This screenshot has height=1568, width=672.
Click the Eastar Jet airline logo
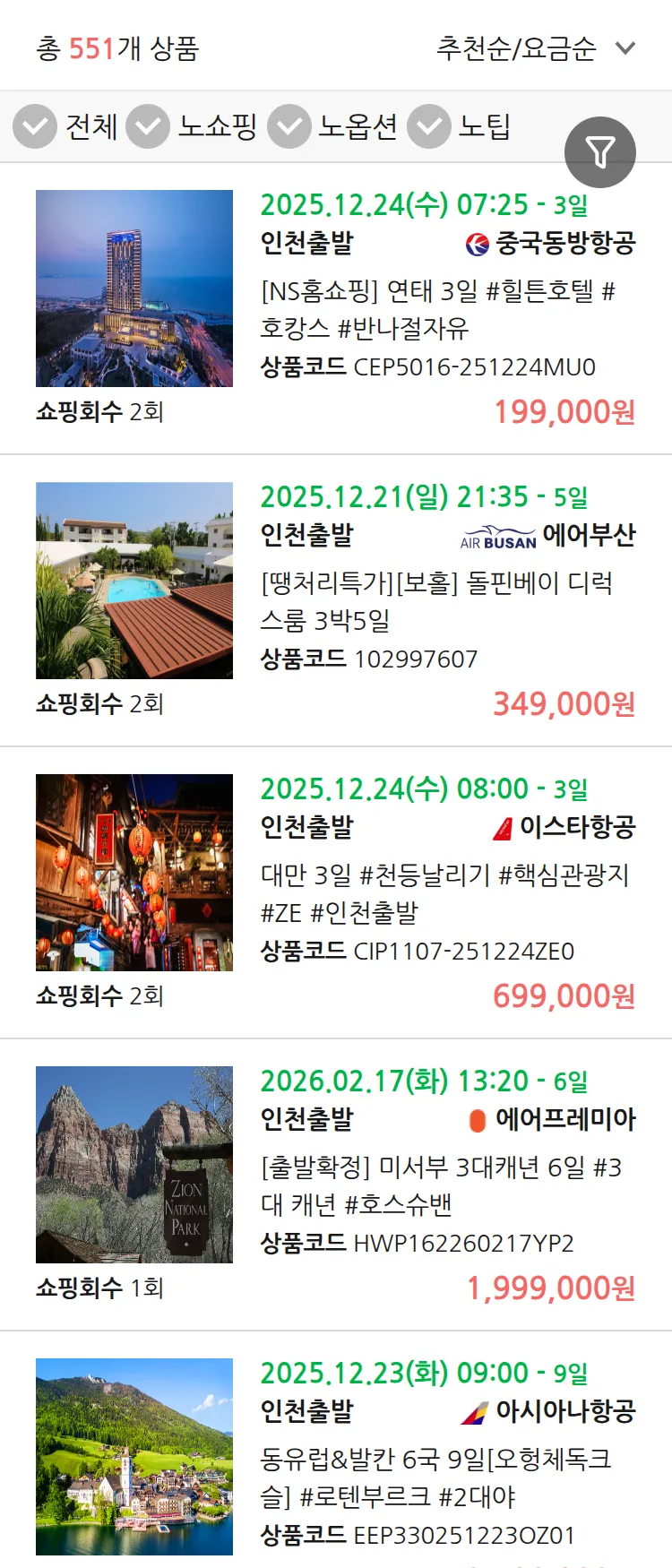coord(498,827)
